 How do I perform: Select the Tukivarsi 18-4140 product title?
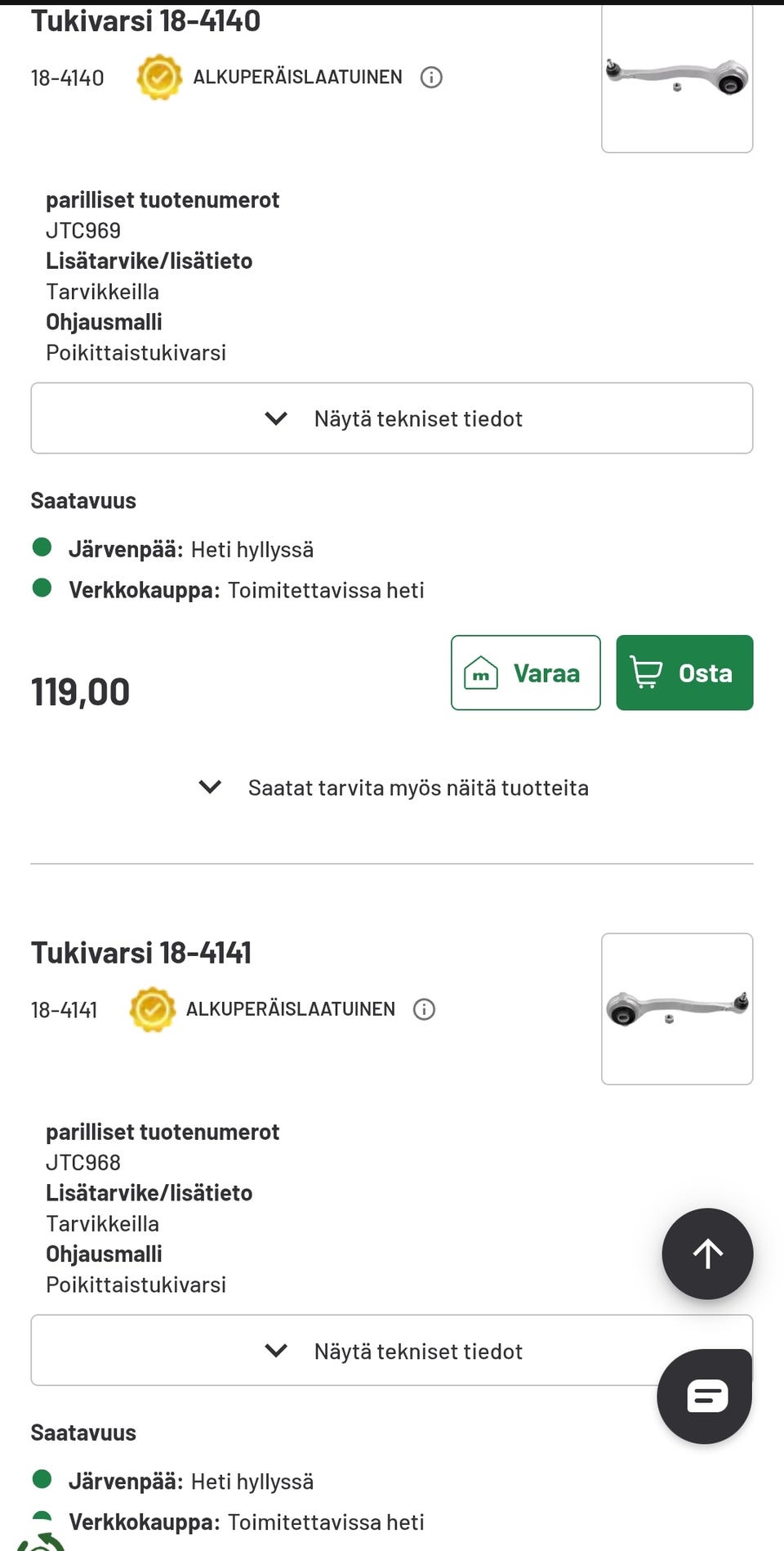[x=145, y=20]
